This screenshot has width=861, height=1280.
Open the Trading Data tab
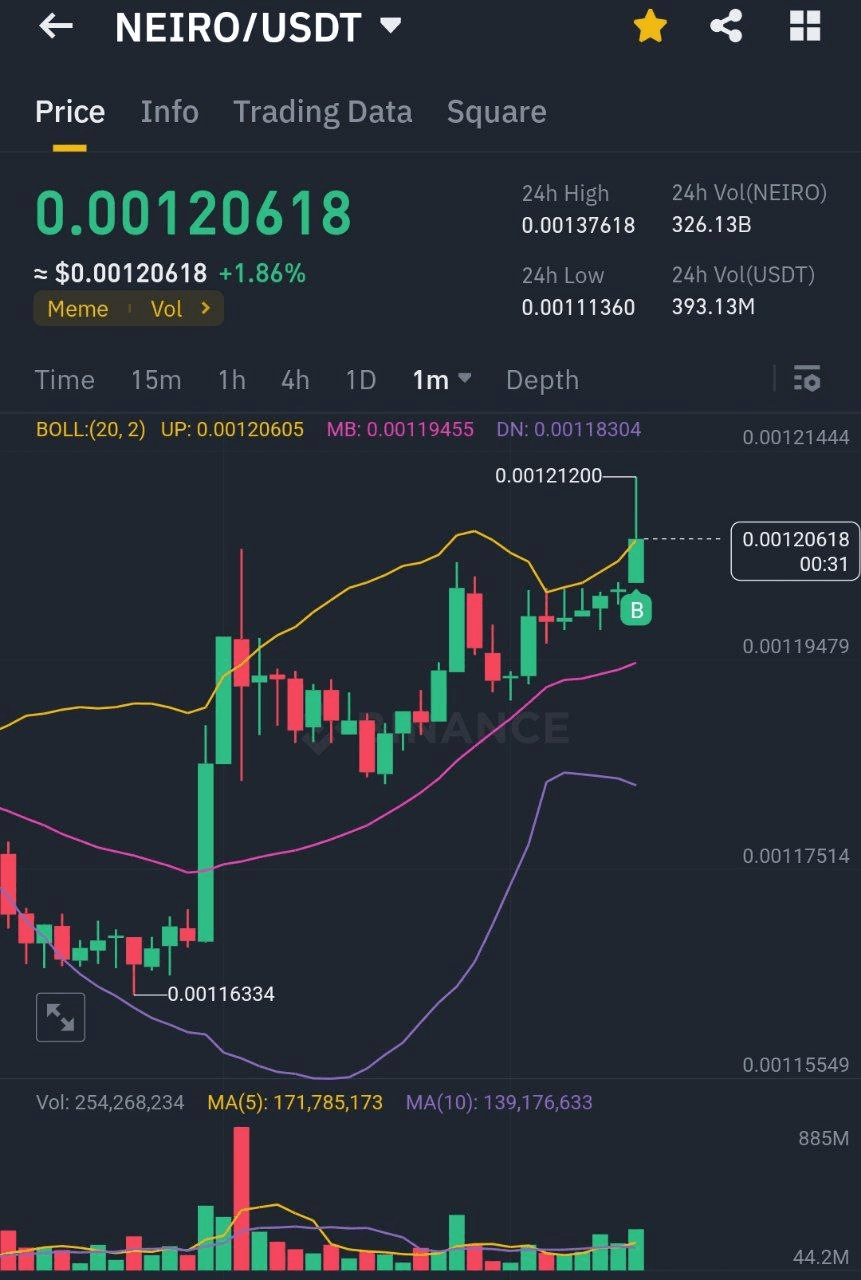tap(322, 111)
